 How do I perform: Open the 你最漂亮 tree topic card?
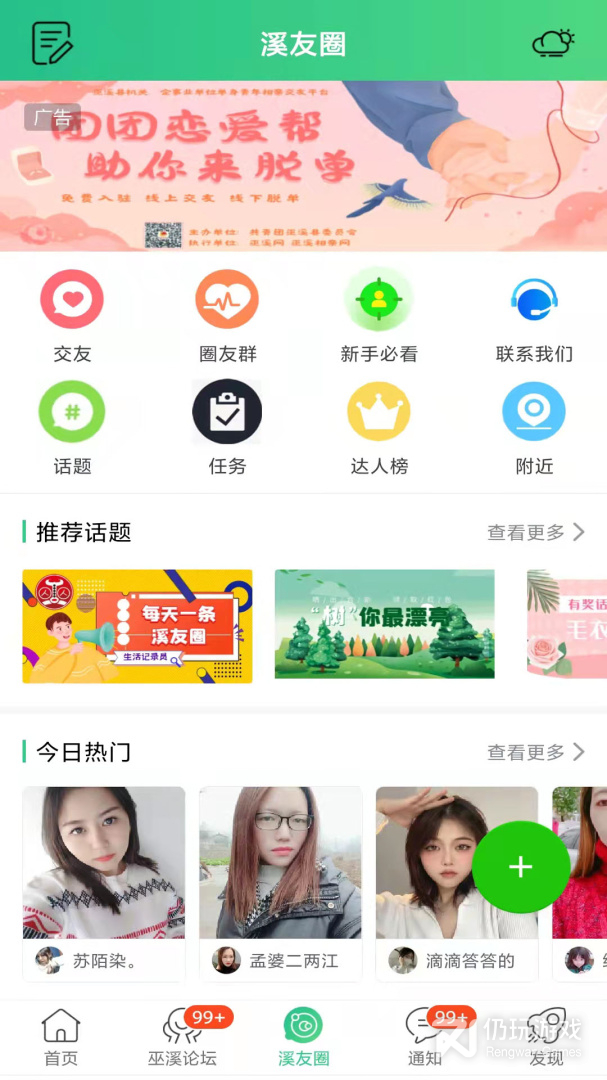[384, 624]
